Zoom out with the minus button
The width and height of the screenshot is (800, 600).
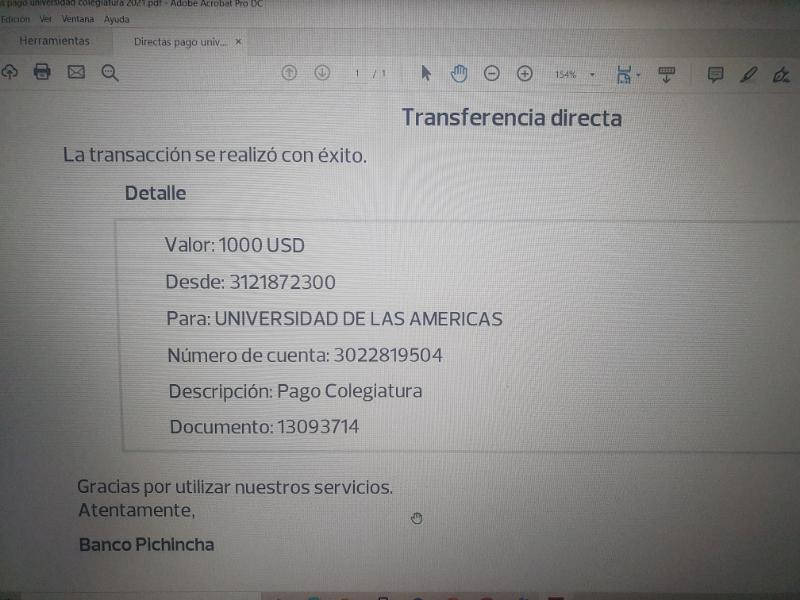[492, 74]
